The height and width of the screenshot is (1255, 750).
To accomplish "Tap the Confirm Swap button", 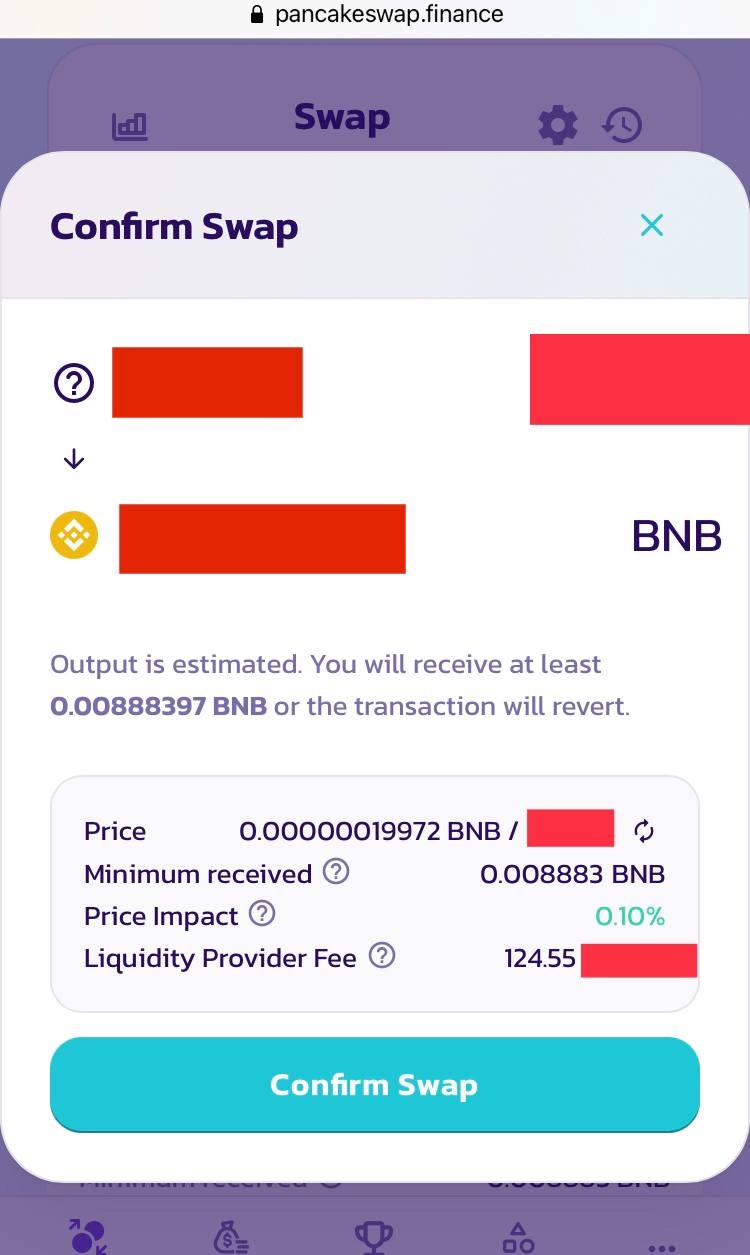I will pyautogui.click(x=374, y=1085).
